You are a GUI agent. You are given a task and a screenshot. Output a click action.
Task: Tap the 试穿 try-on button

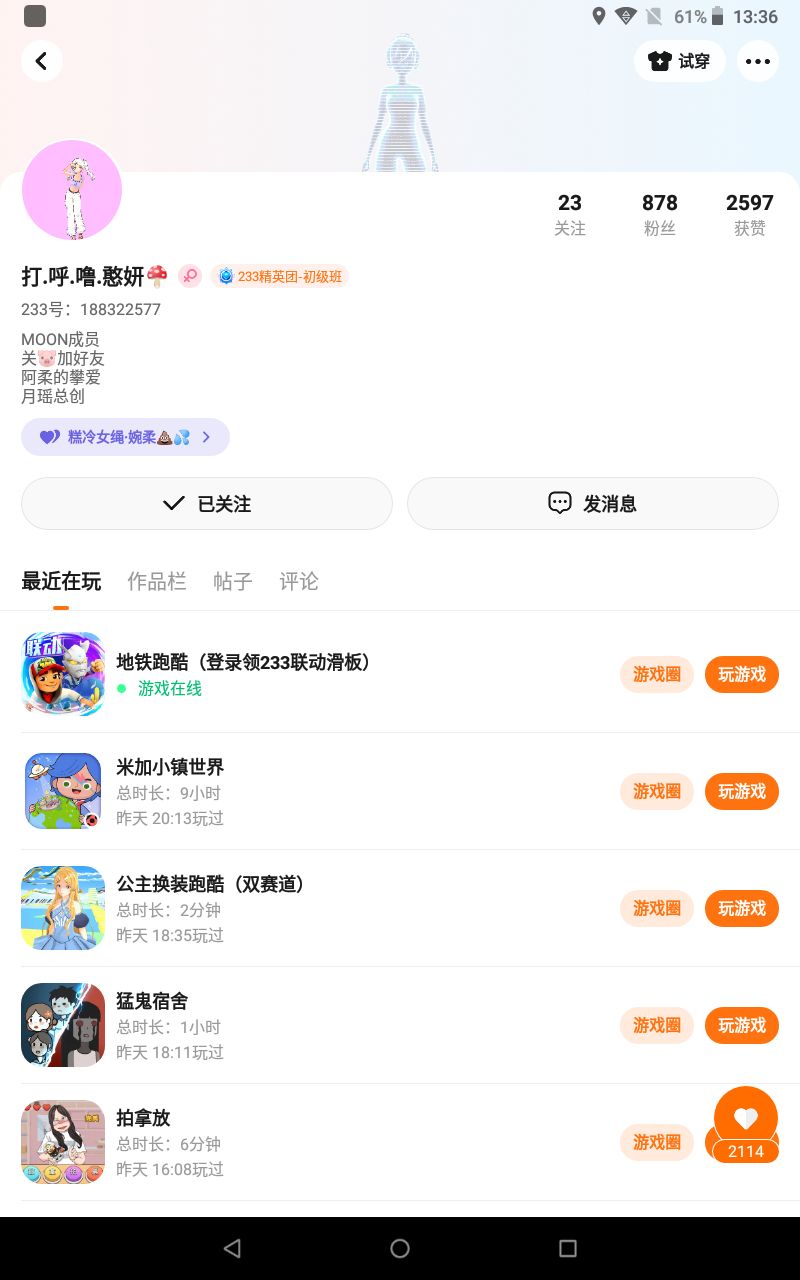click(680, 61)
